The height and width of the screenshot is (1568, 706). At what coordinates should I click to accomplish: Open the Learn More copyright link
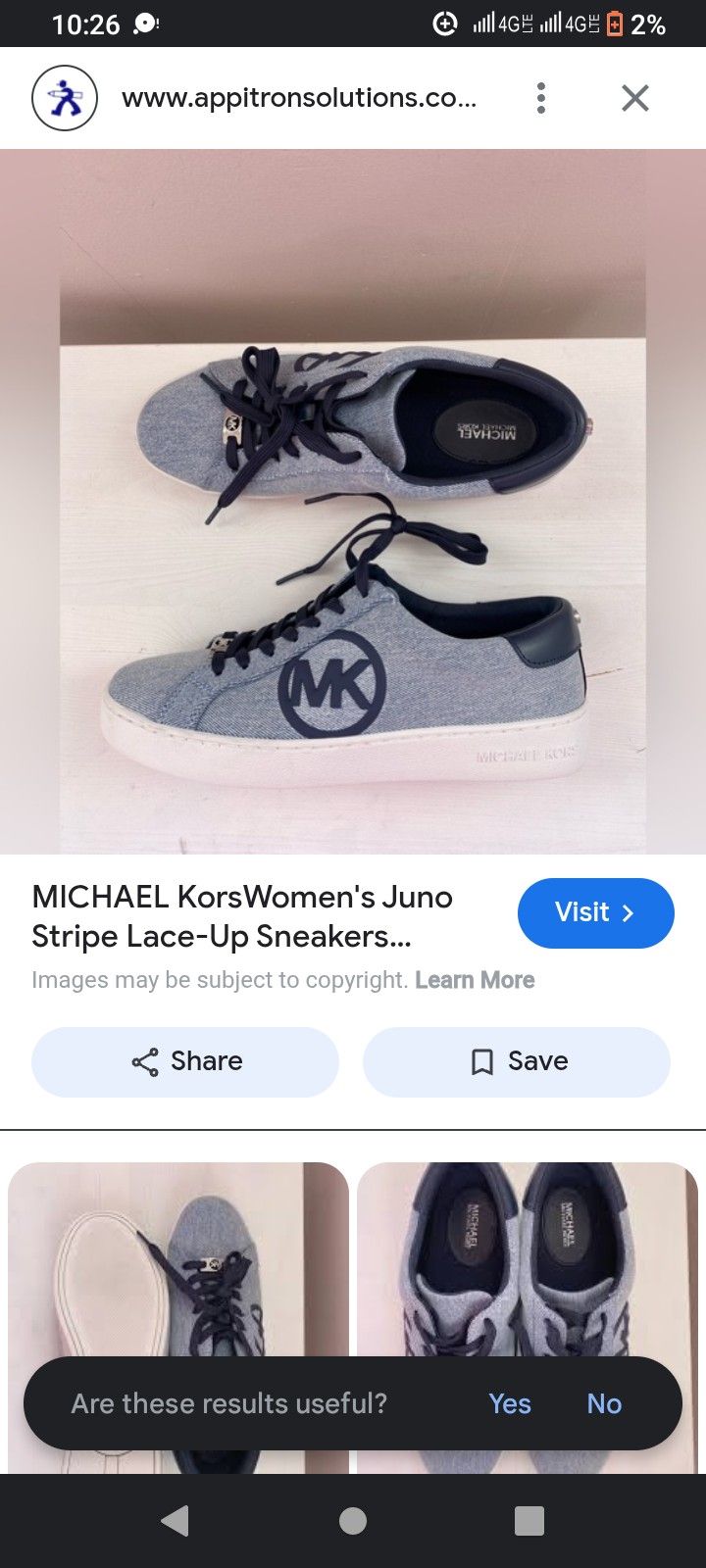(x=475, y=980)
